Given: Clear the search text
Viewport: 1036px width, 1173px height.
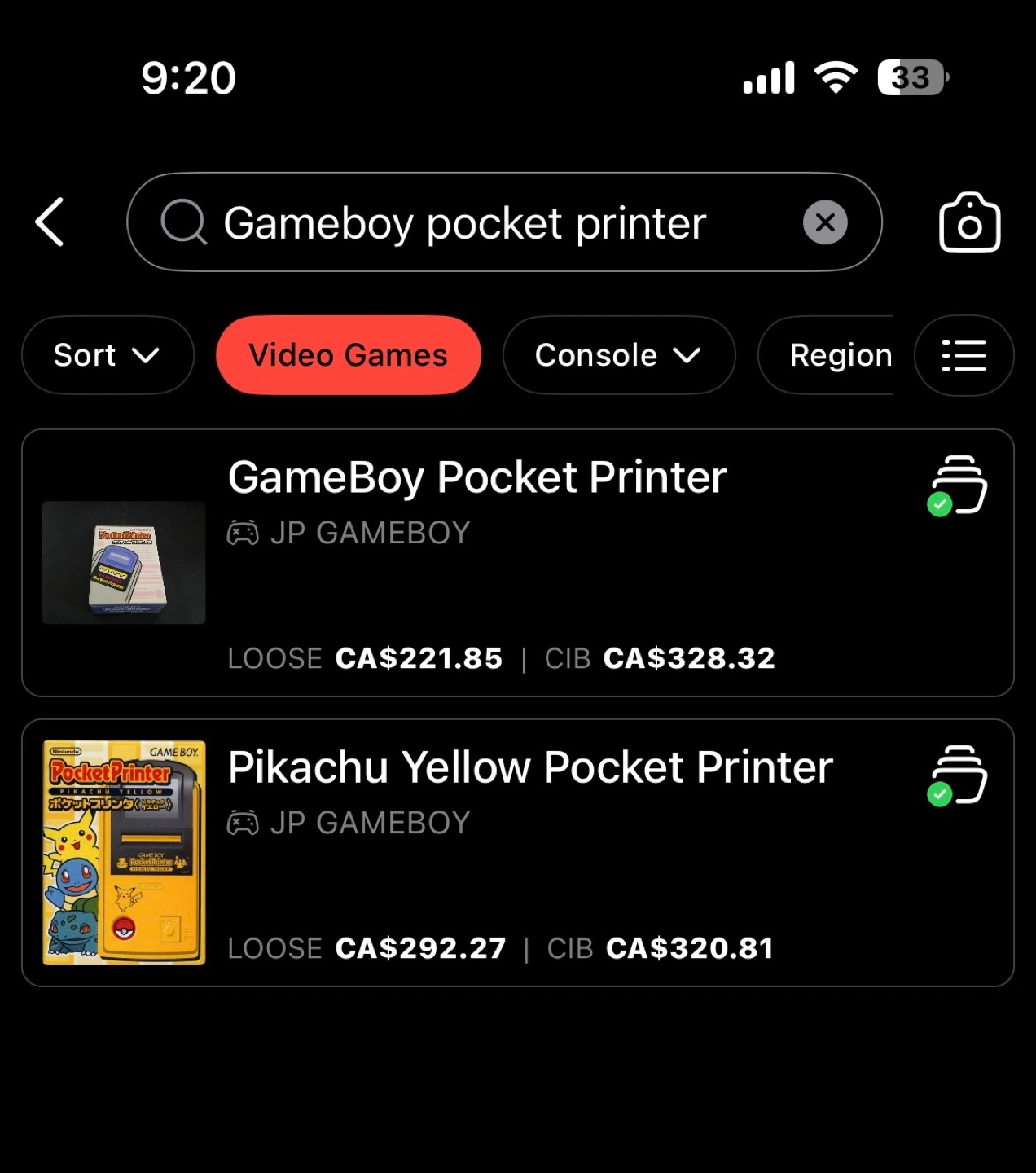Looking at the screenshot, I should [x=825, y=222].
